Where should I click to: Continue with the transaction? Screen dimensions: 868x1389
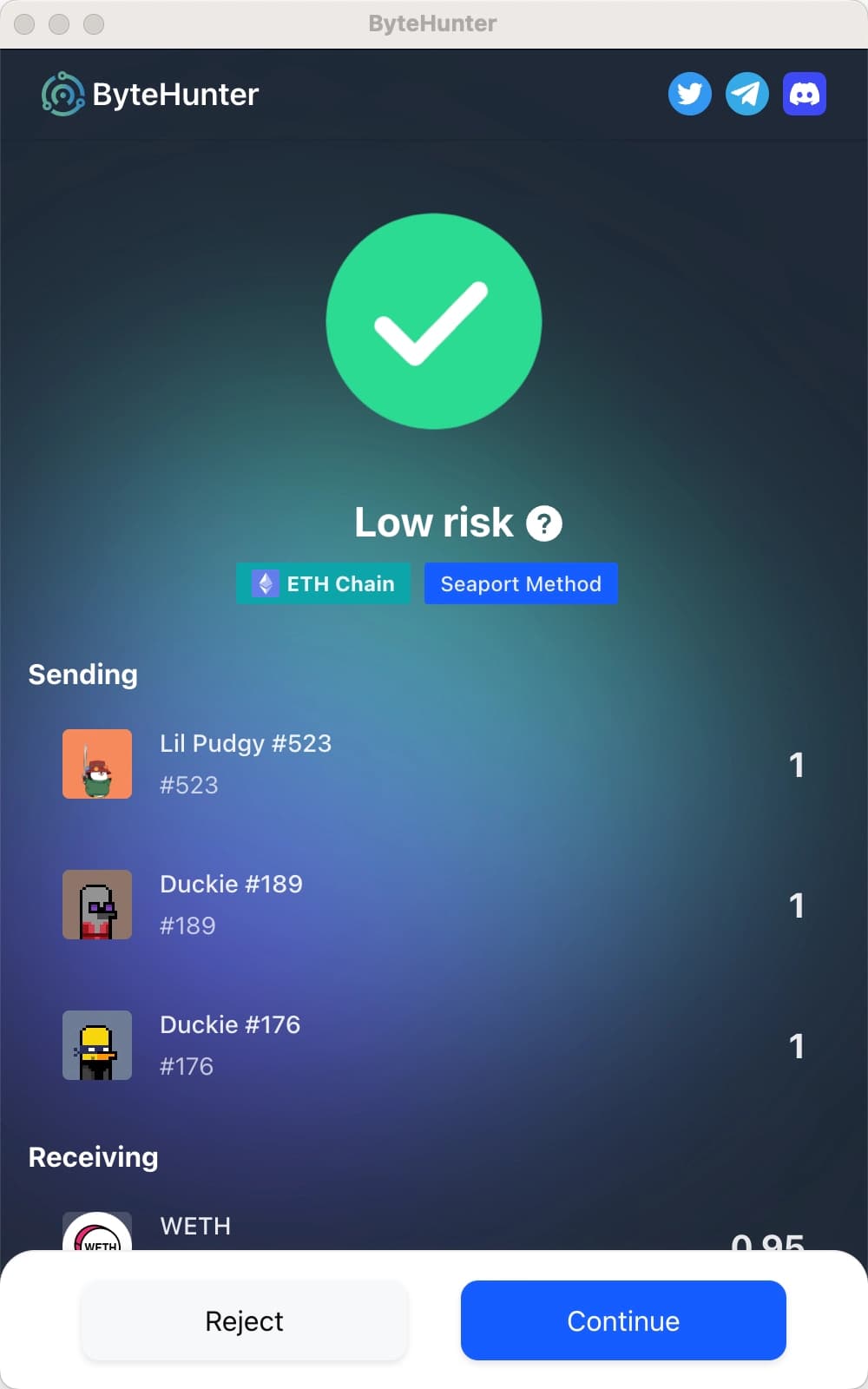point(623,1320)
